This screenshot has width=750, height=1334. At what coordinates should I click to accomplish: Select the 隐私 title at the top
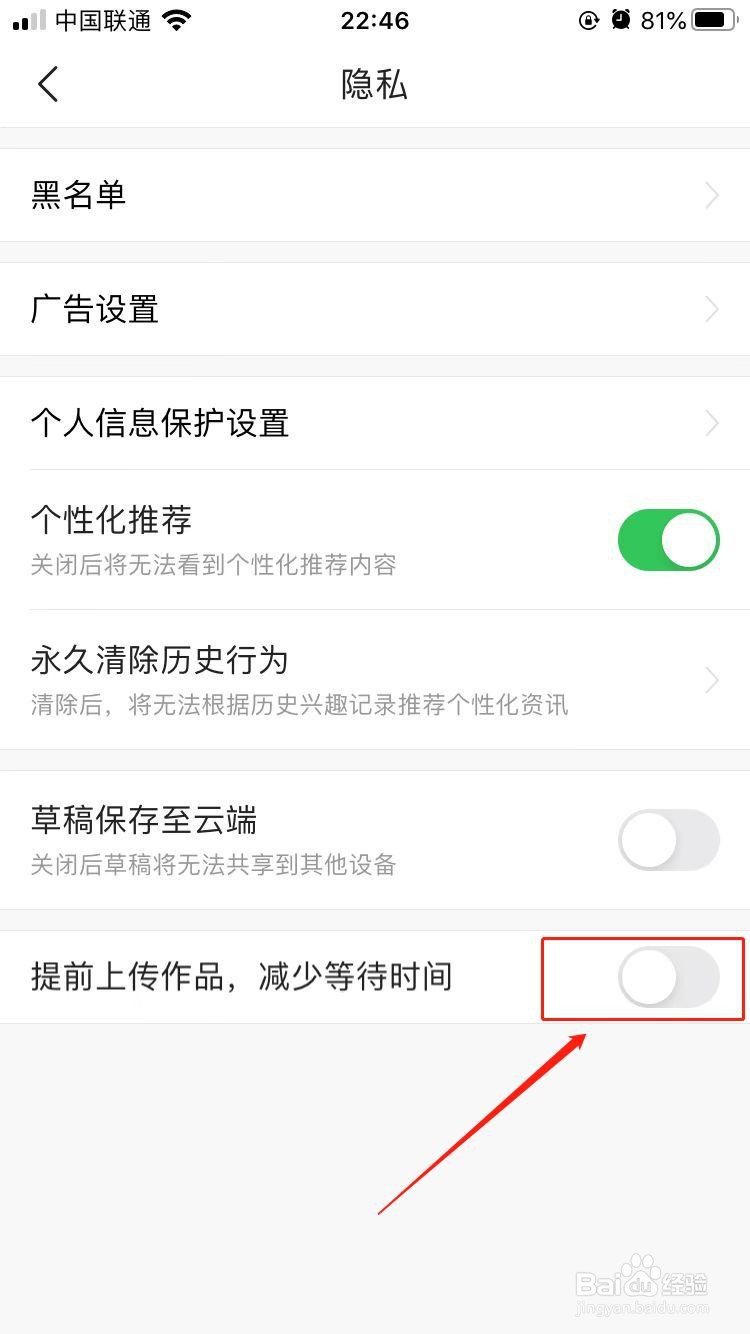[375, 84]
